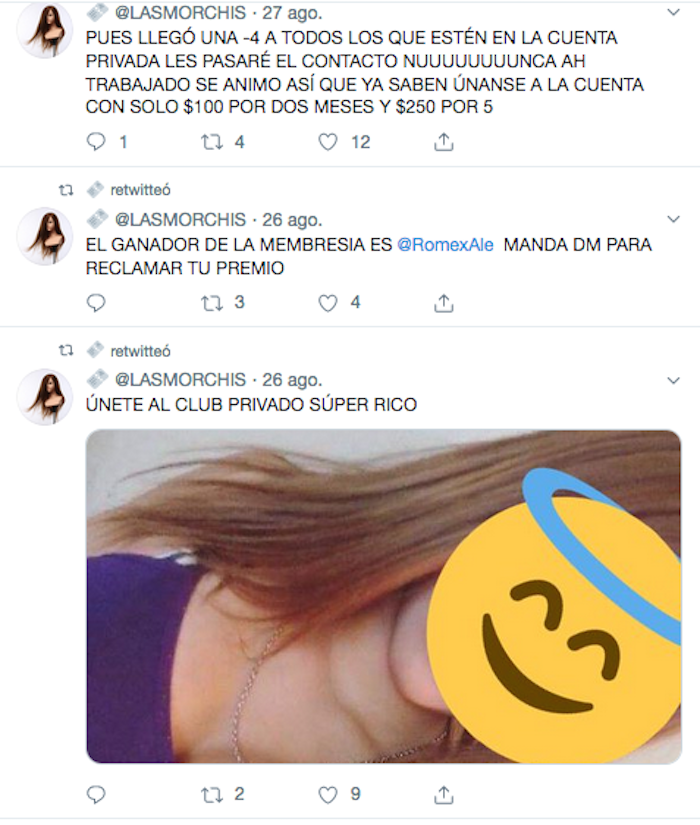
Task: Retweet the 27 ago. tweet
Action: pyautogui.click(x=212, y=142)
